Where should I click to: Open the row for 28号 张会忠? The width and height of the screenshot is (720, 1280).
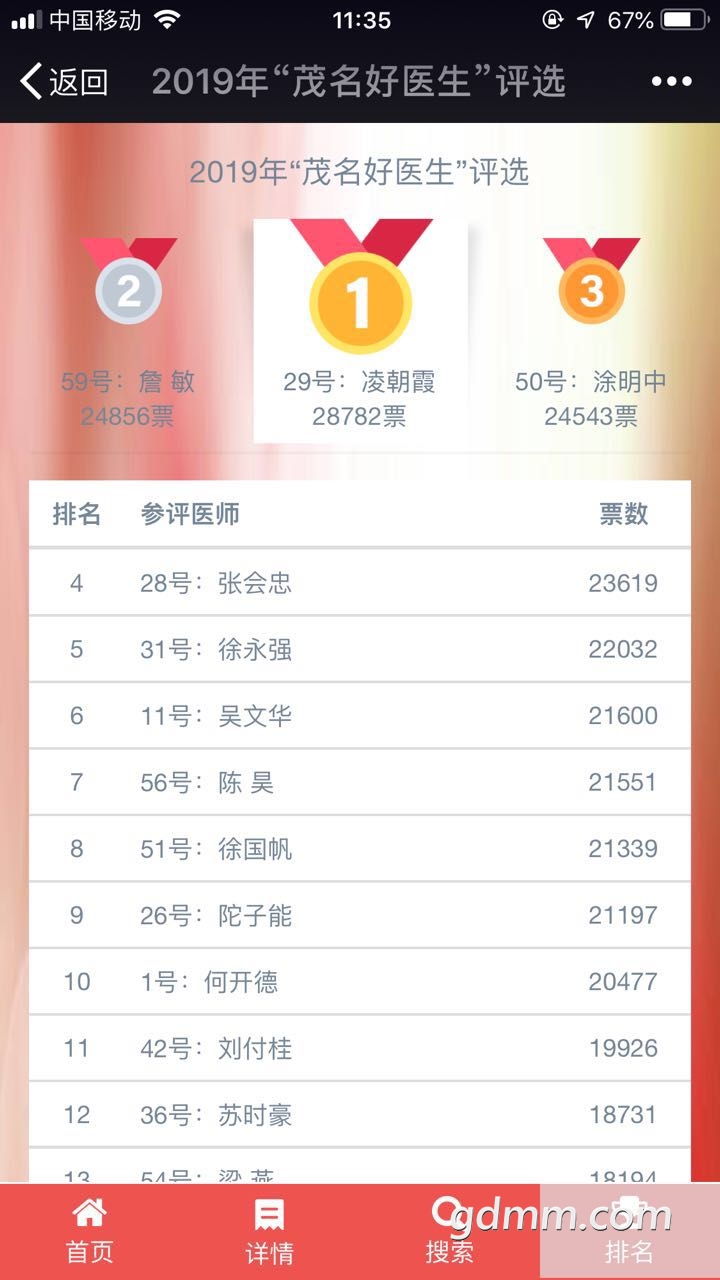[x=360, y=583]
